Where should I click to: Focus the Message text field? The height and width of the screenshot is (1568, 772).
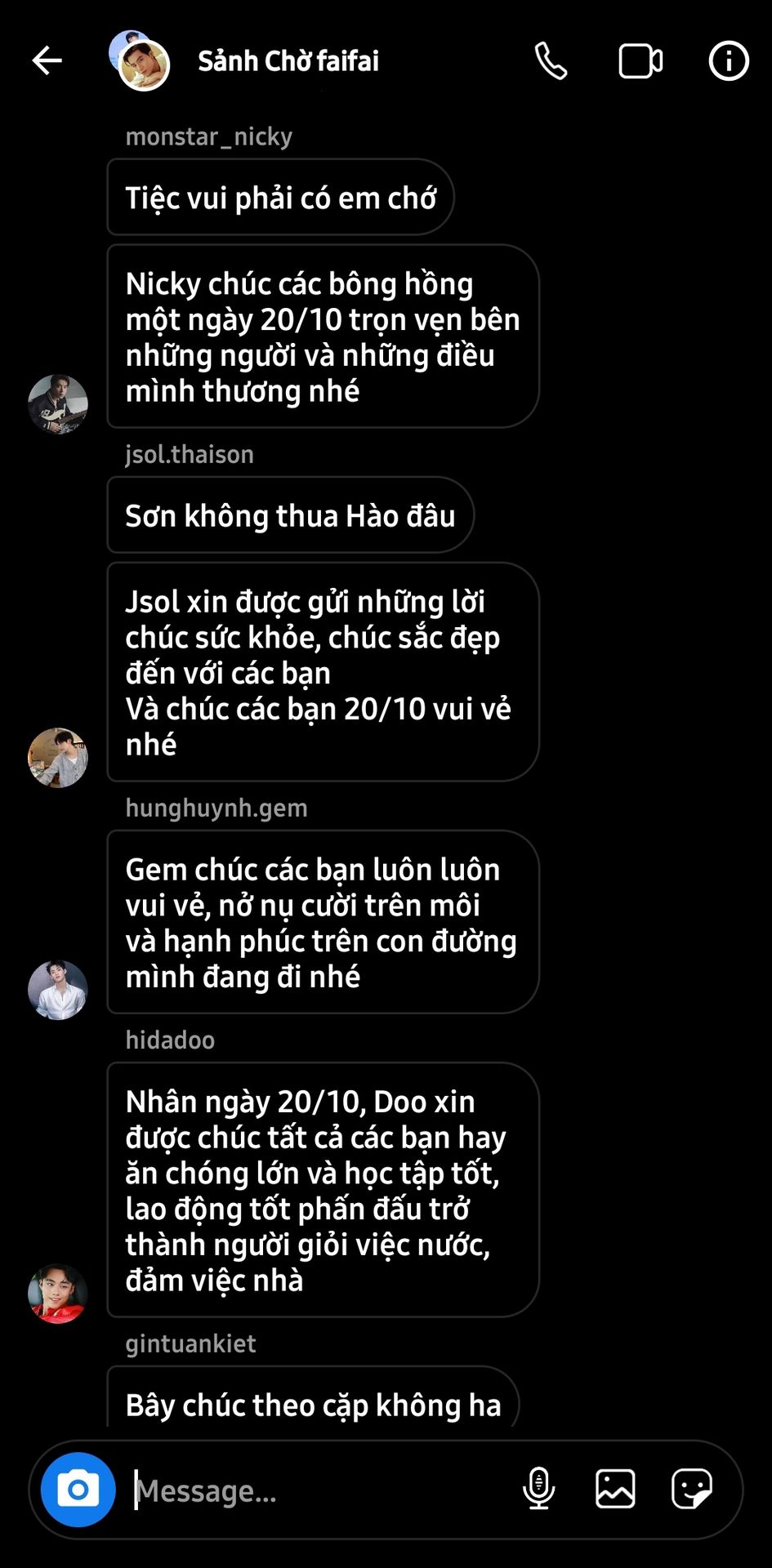pos(319,1490)
